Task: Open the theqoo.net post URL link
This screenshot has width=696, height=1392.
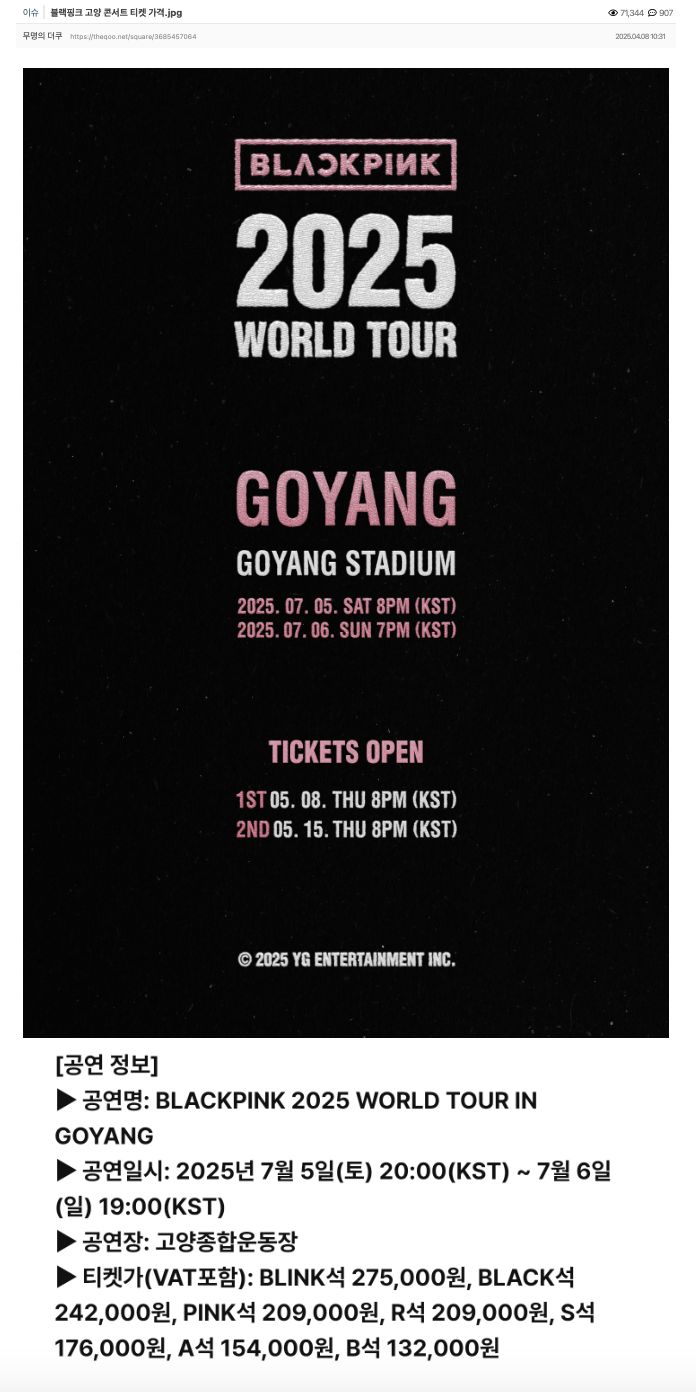Action: tap(133, 36)
